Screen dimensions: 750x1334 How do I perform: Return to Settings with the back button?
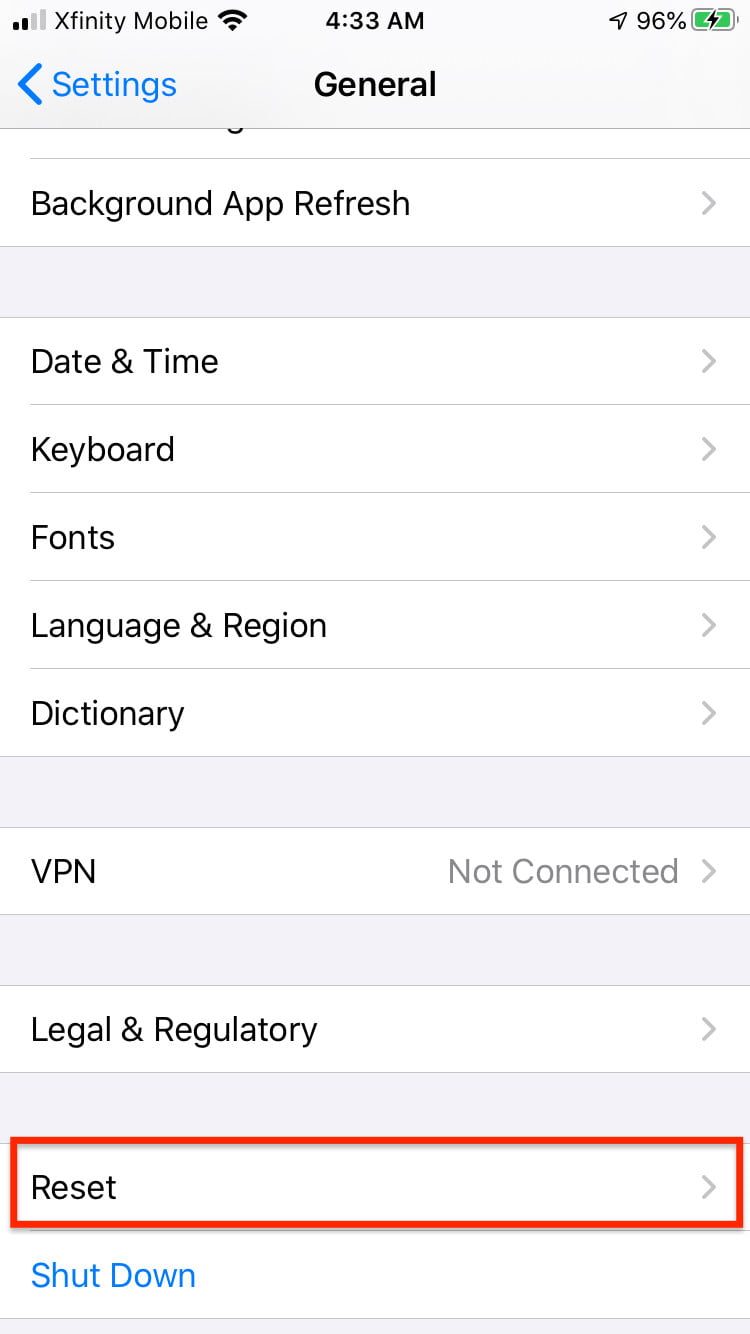pos(95,85)
